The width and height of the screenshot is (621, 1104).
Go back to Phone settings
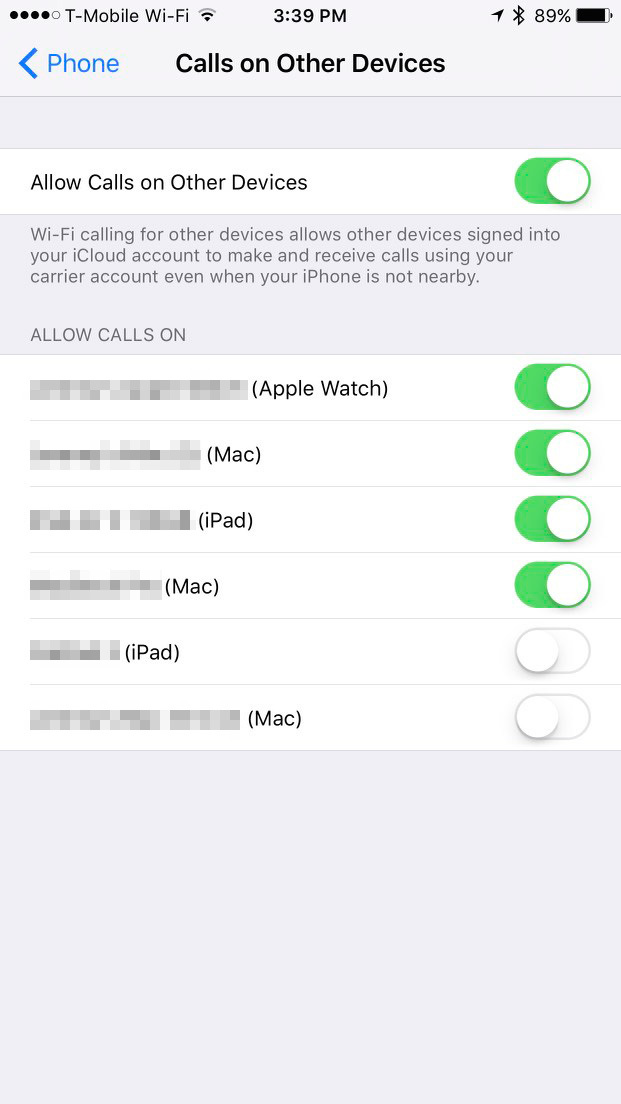[69, 64]
